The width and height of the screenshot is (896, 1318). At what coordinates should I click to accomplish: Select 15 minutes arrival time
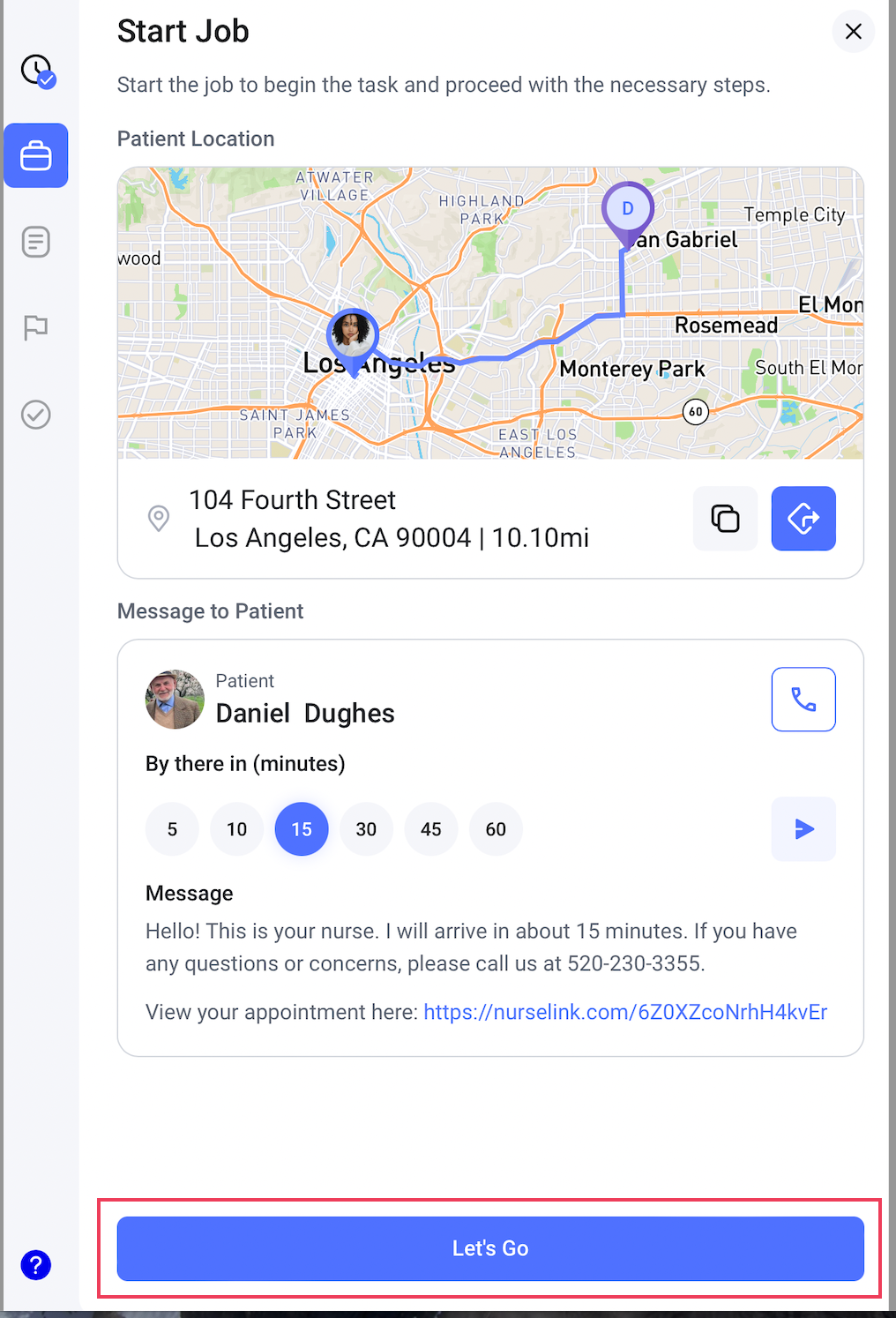[302, 829]
